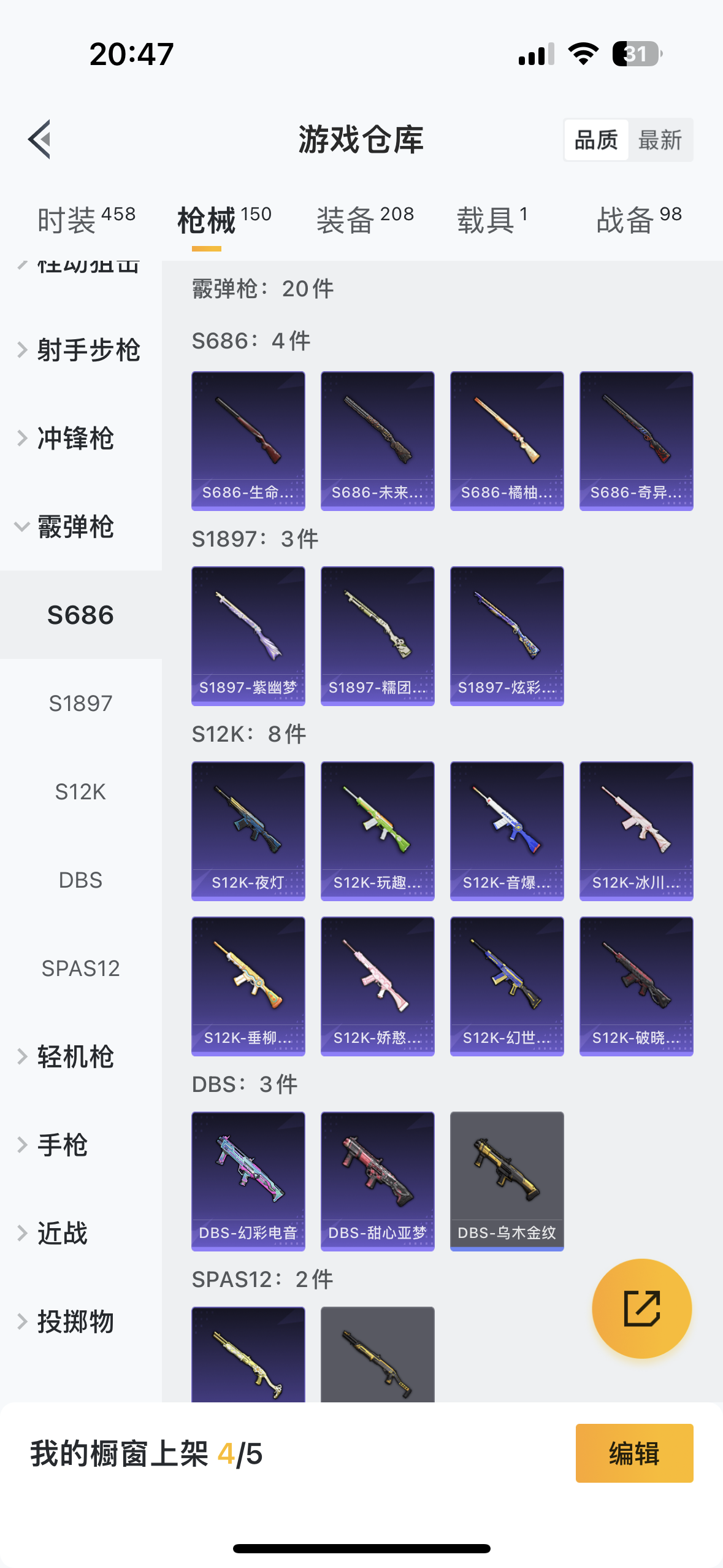View the DBS-幻彩电音 skin
Image resolution: width=723 pixels, height=1568 pixels.
[248, 1181]
